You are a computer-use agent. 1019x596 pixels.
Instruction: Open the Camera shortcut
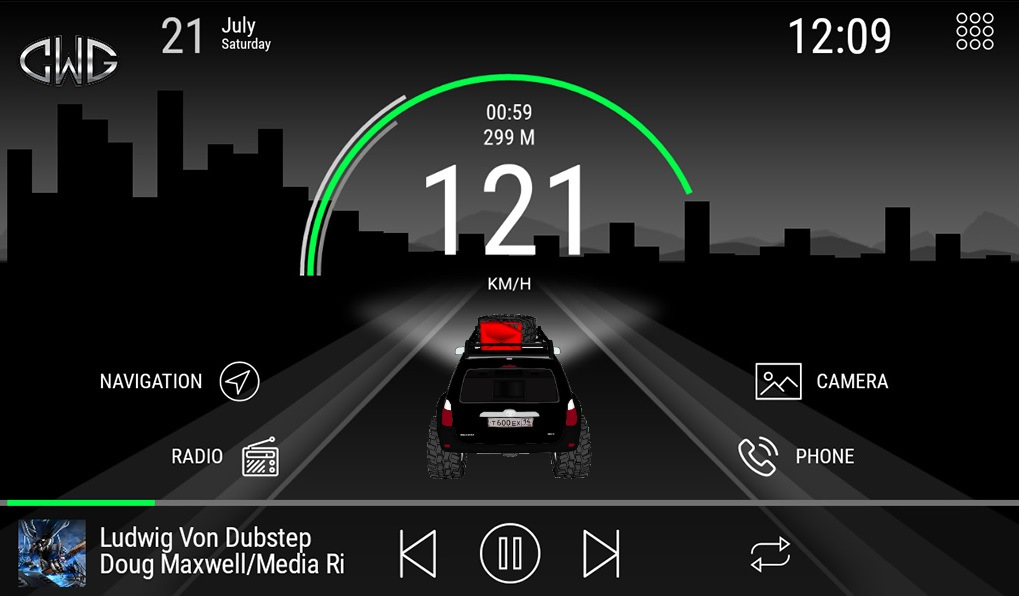click(778, 381)
